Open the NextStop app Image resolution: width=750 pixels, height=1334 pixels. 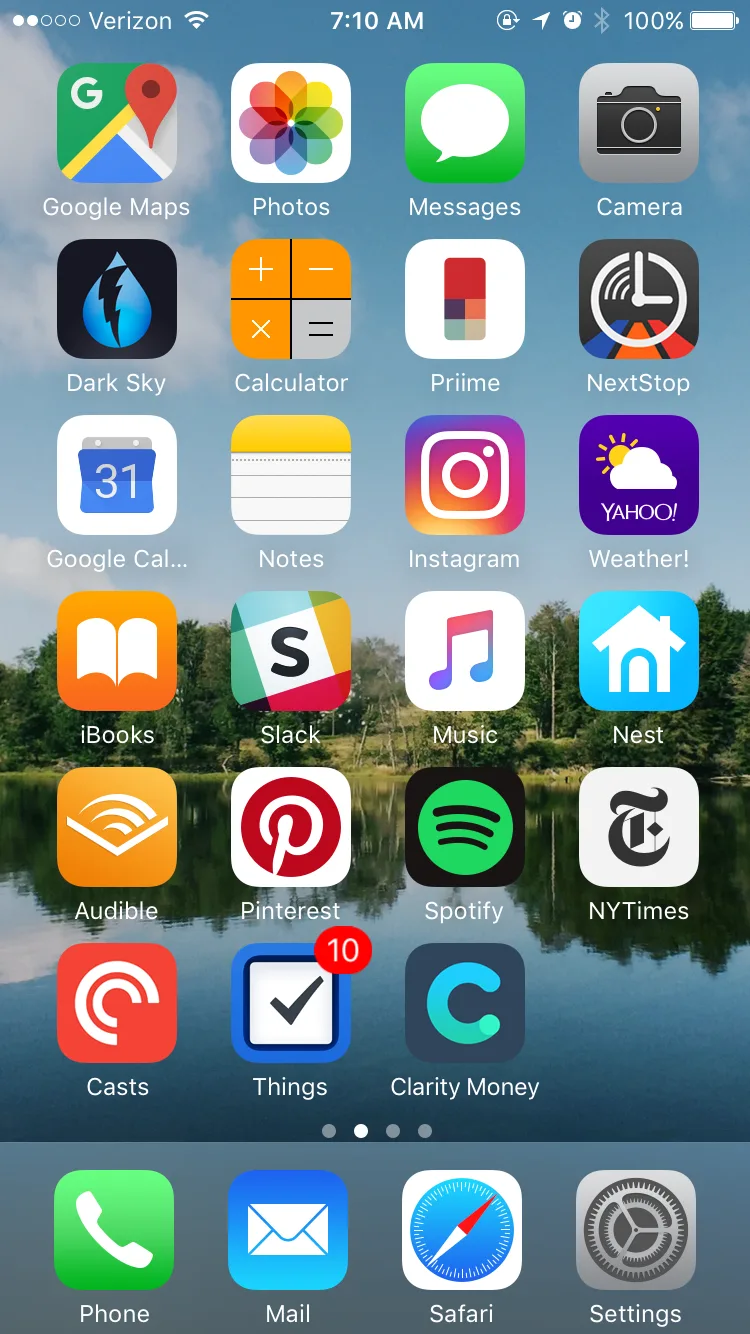pyautogui.click(x=639, y=299)
